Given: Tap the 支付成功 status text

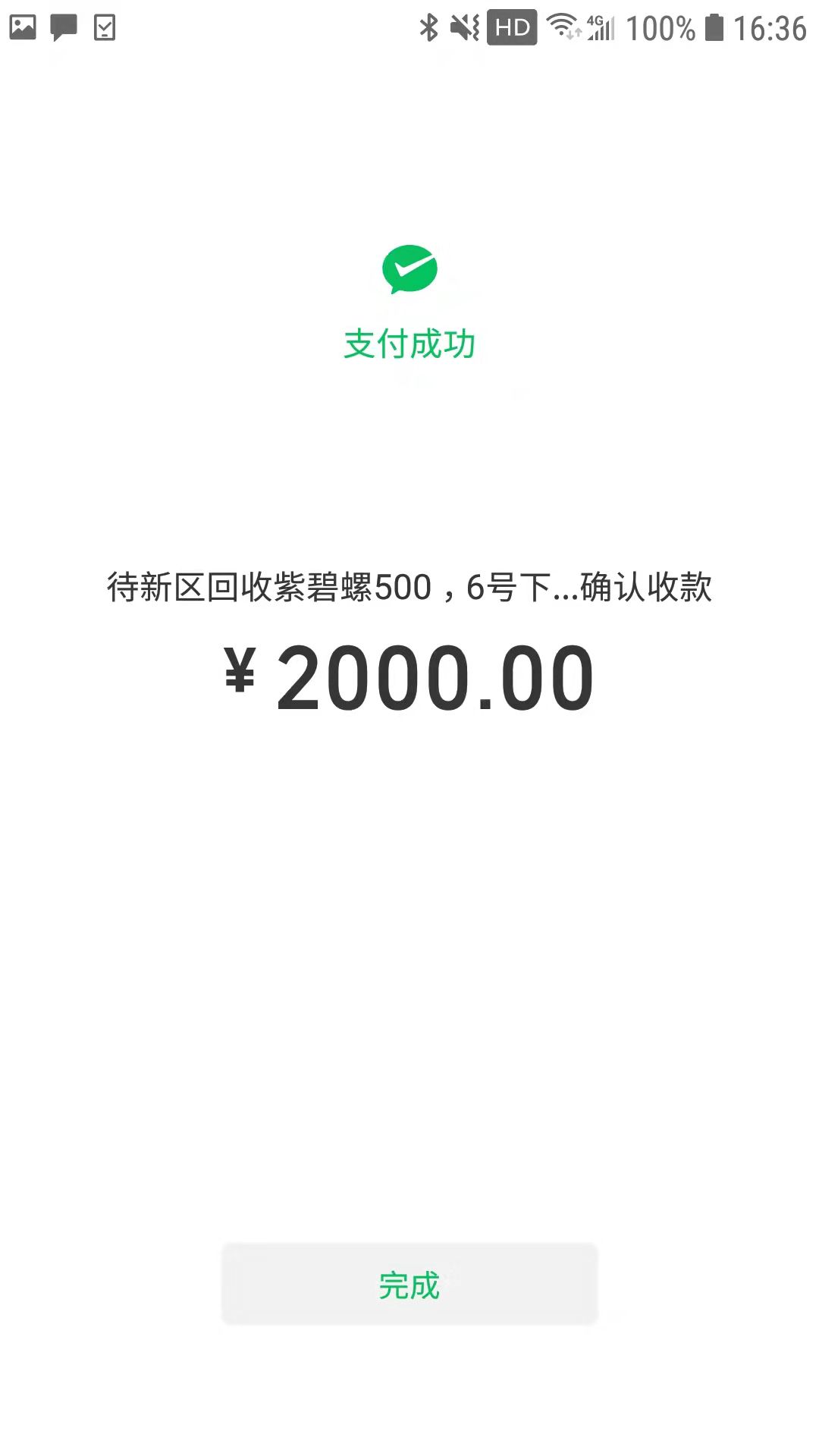Looking at the screenshot, I should coord(409,343).
